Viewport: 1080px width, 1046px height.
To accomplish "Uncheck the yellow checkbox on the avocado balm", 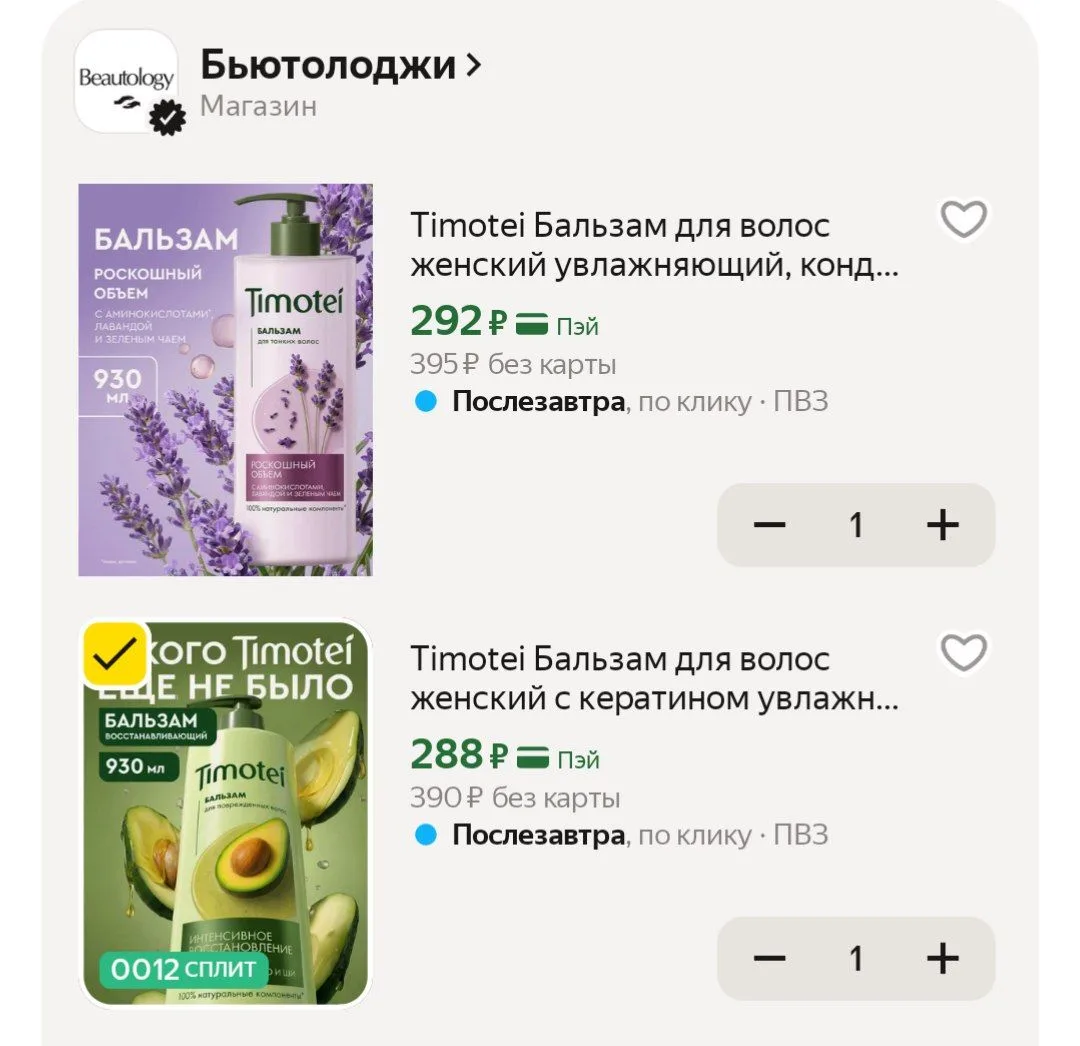I will (115, 654).
